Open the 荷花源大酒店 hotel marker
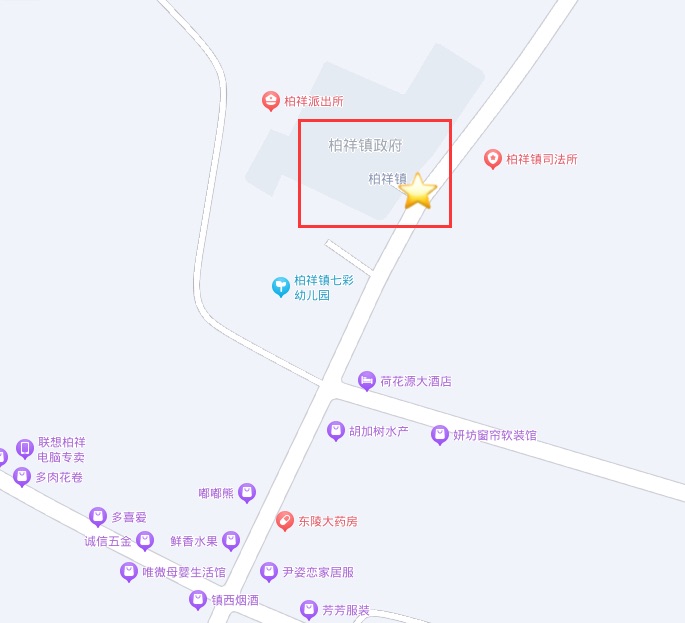 point(366,381)
